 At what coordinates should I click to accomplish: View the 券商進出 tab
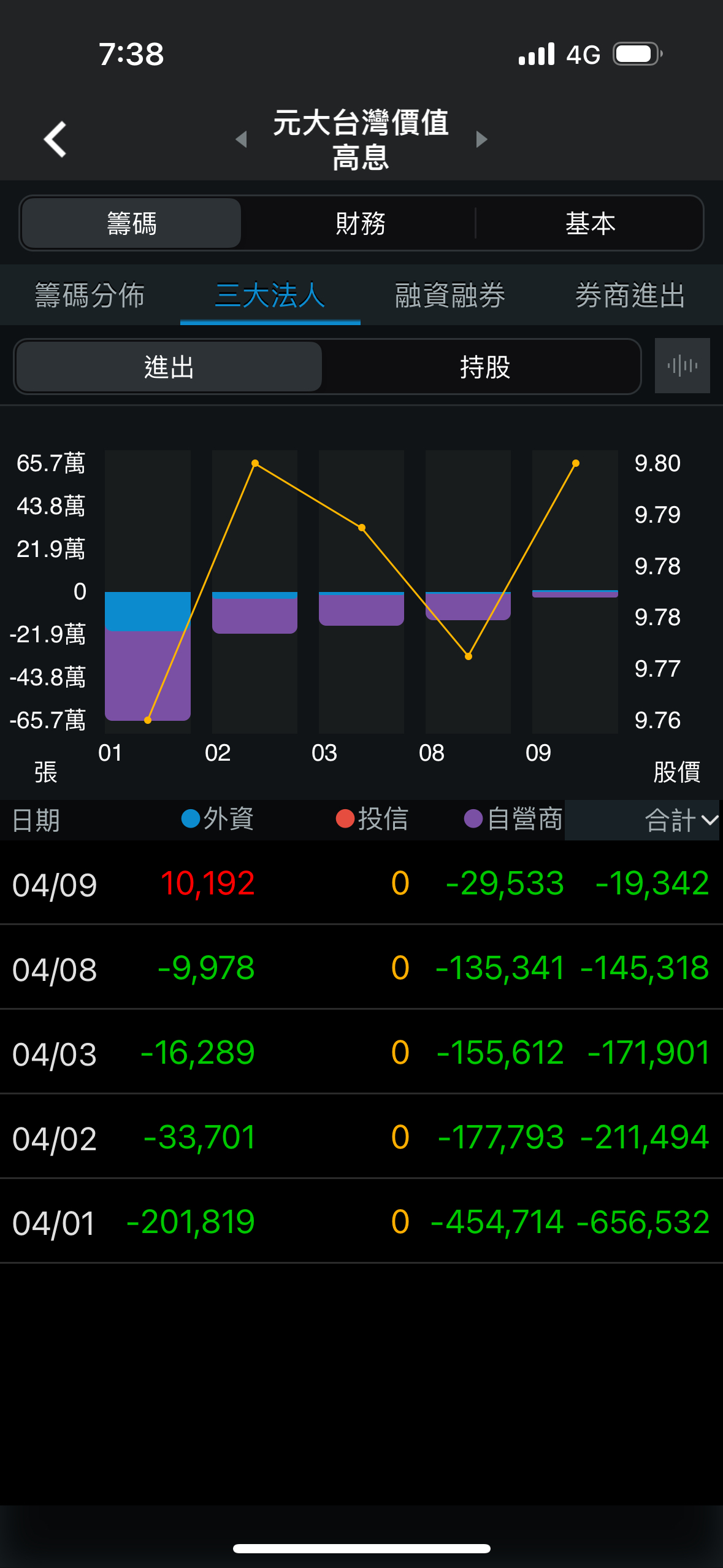point(630,295)
